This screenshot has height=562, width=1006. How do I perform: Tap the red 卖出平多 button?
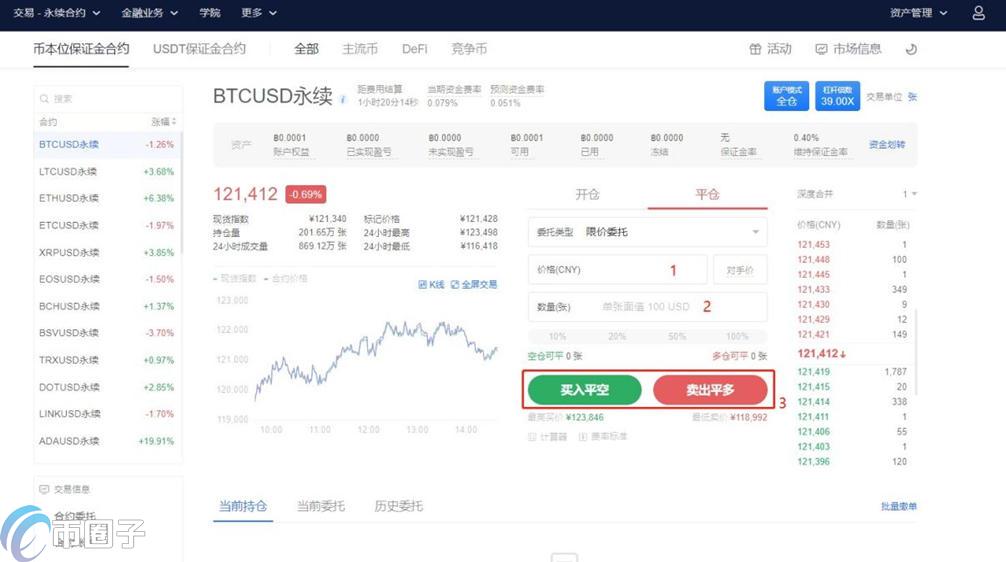tap(710, 389)
